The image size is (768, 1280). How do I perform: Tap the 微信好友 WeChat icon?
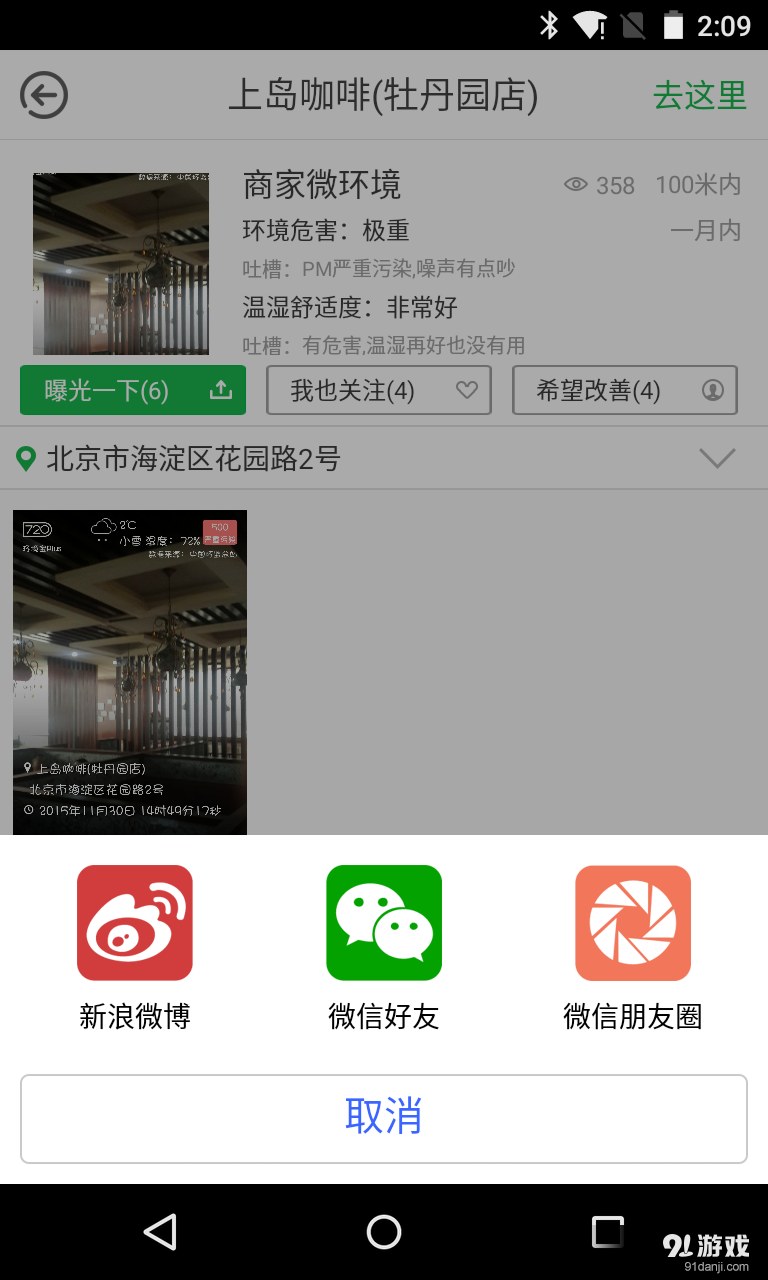pos(383,921)
